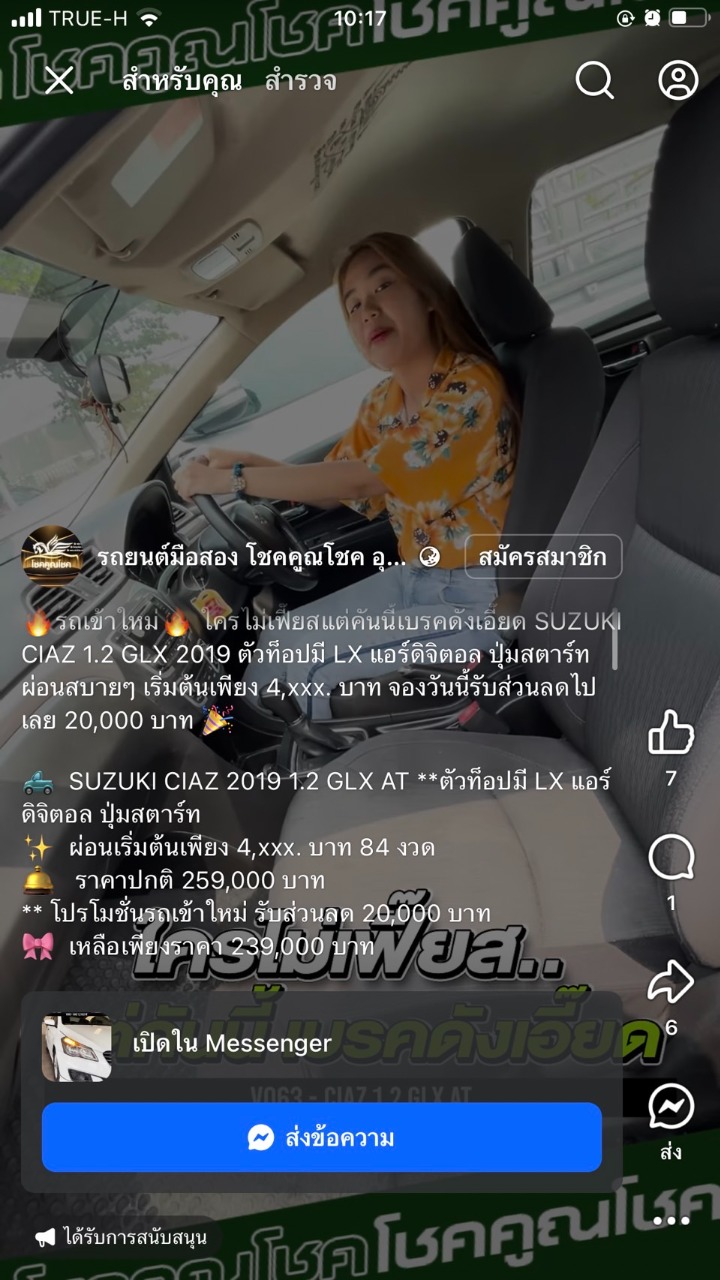The height and width of the screenshot is (1280, 720).
Task: Share this video
Action: pyautogui.click(x=671, y=982)
